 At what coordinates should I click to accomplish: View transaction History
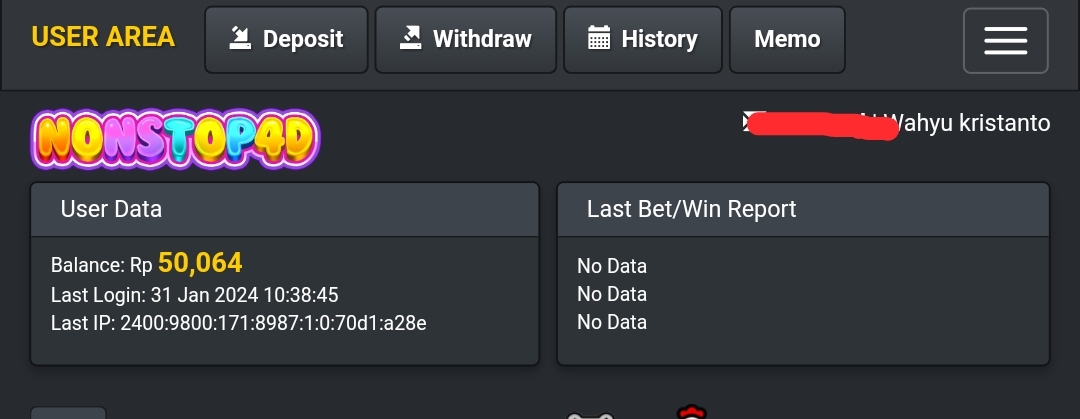point(642,40)
